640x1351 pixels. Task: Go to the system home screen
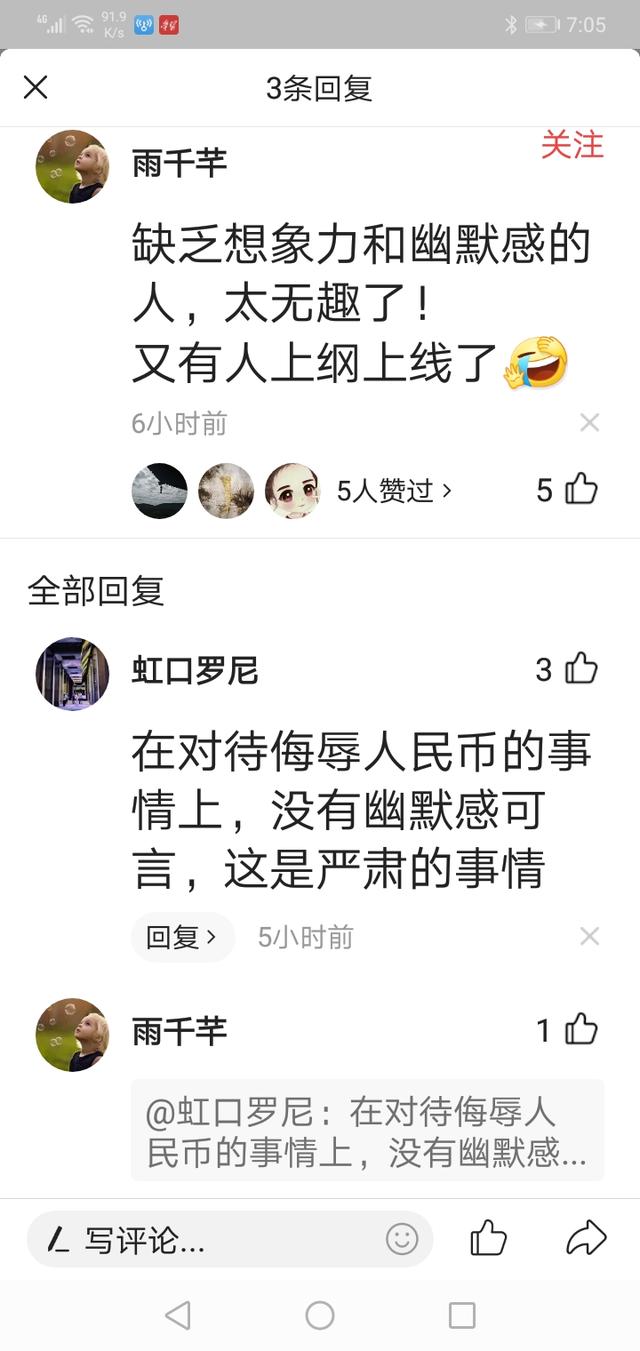[x=320, y=1315]
